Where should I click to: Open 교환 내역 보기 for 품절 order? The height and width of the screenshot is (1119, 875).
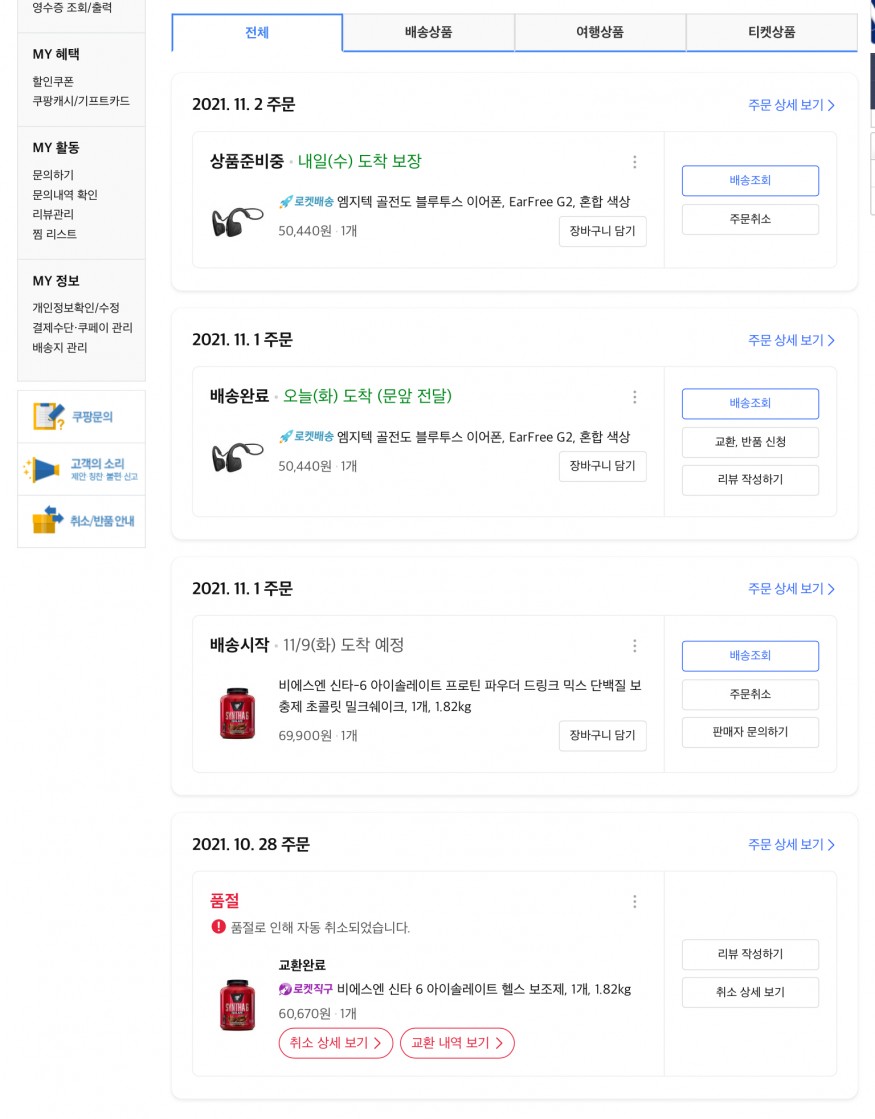pos(457,1043)
